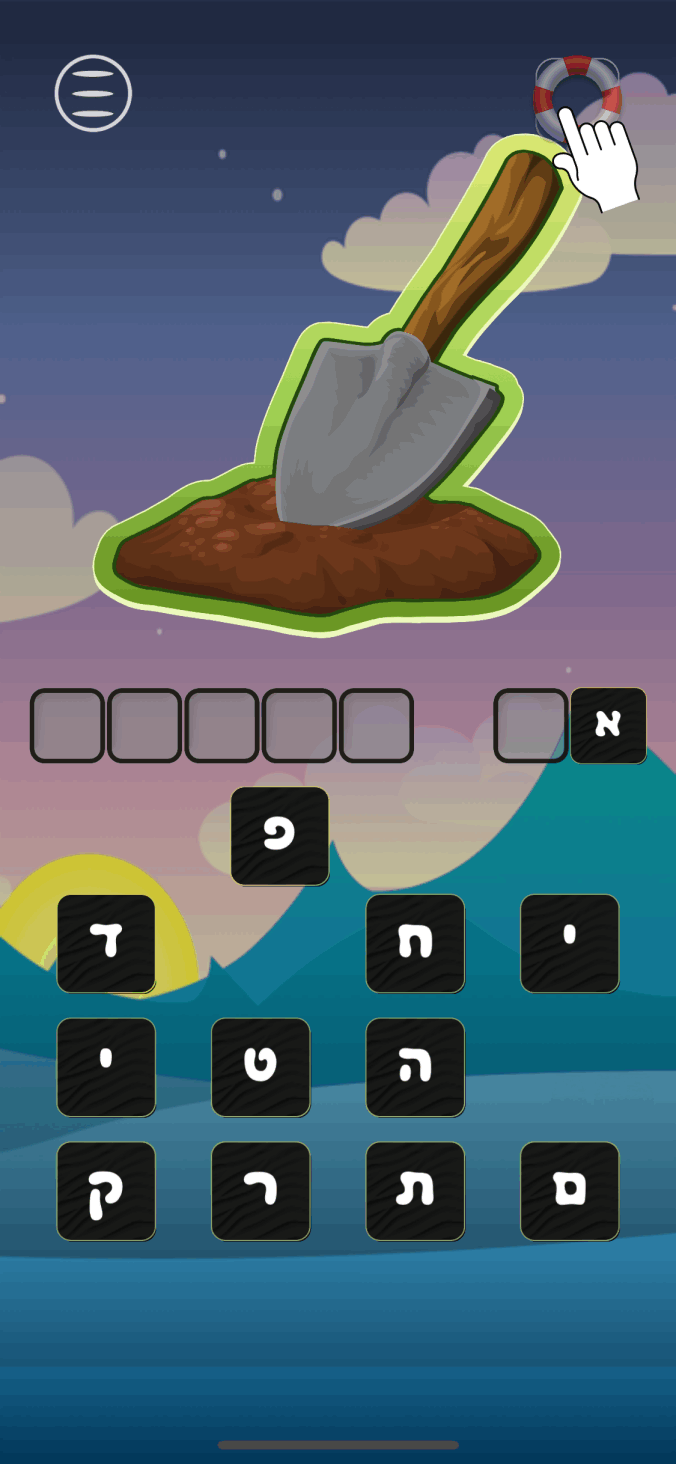The image size is (676, 1464).
Task: Select the letter ד tile
Action: 106,944
